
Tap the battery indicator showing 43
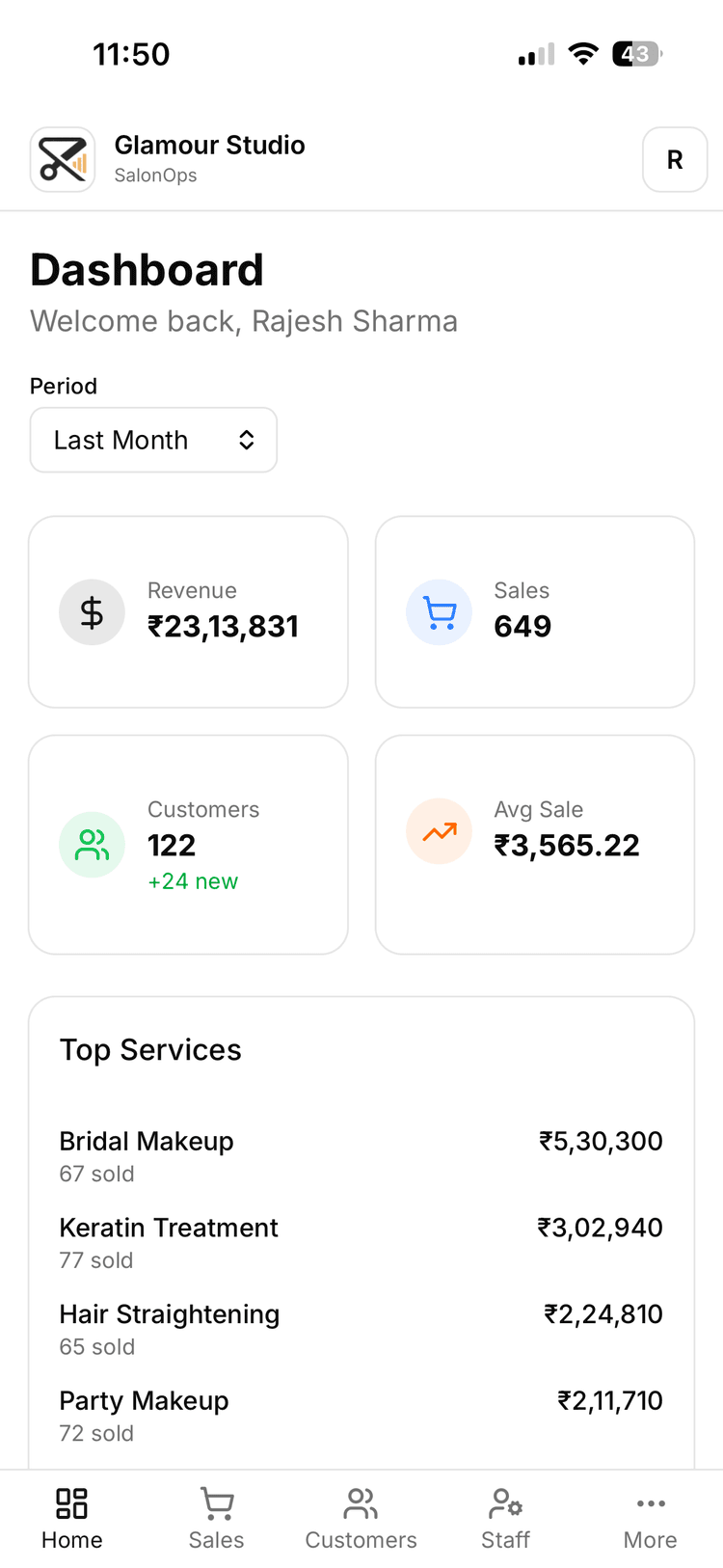[x=636, y=54]
